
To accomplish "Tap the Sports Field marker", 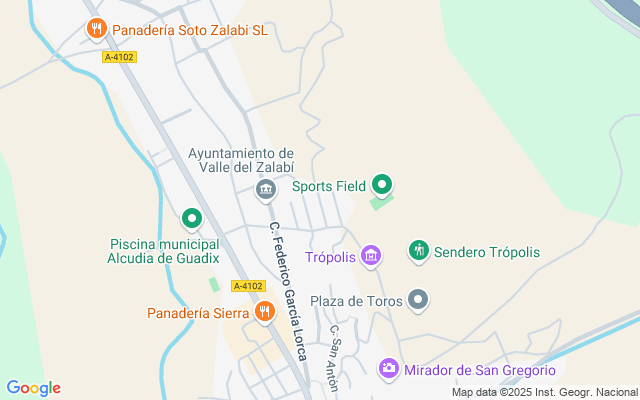I will click(381, 185).
